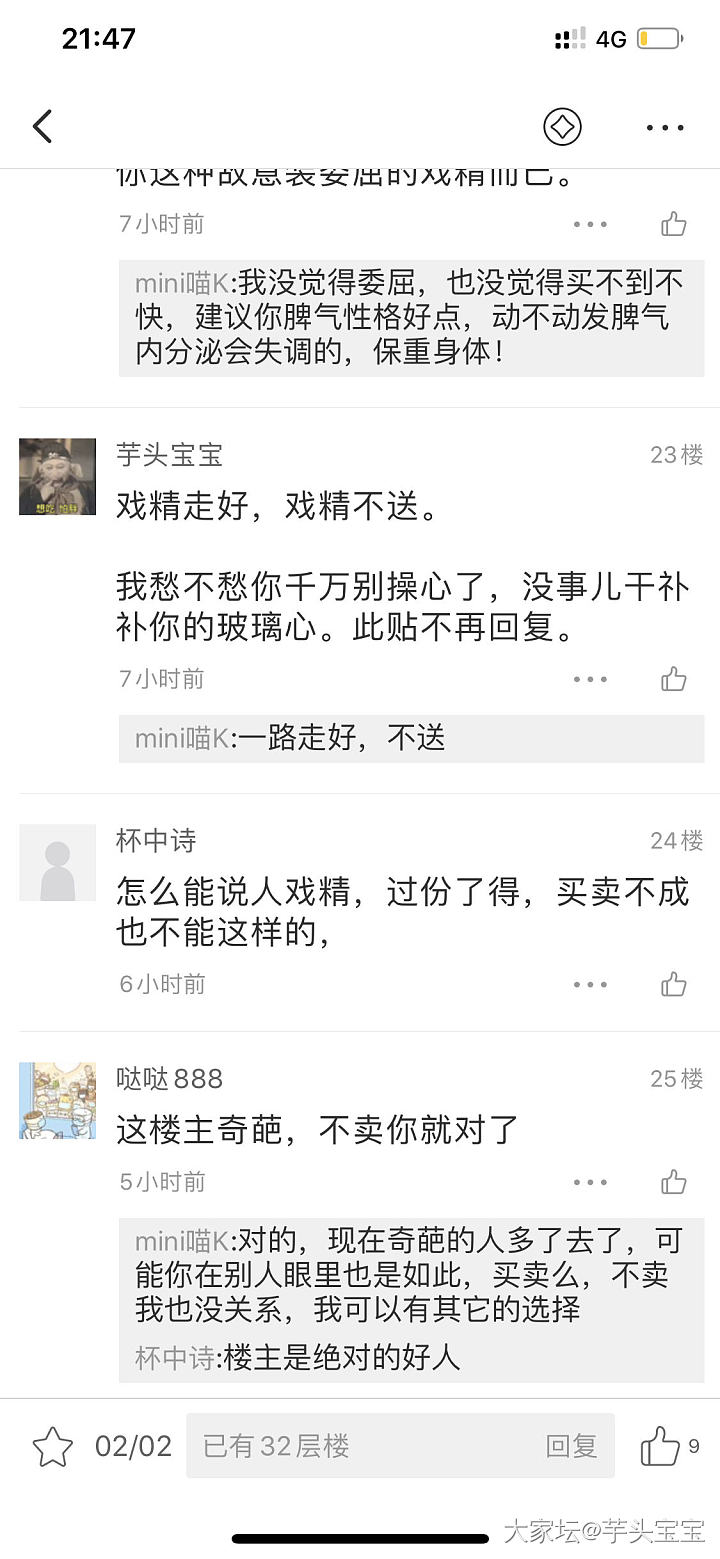Like 芋头宝宝's floor 23 comment
Viewport: 720px width, 1559px height.
674,680
